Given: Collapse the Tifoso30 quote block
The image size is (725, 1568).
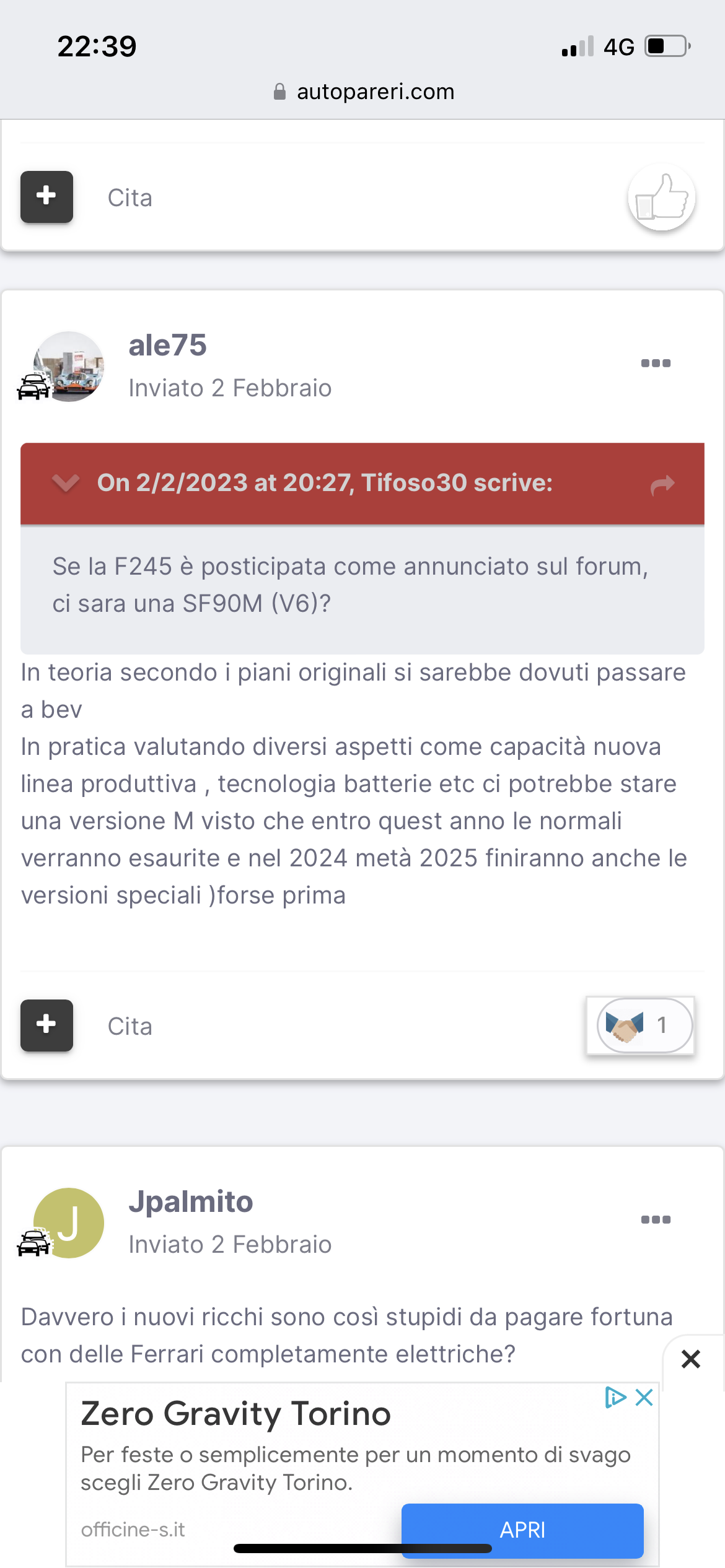Looking at the screenshot, I should click(66, 483).
